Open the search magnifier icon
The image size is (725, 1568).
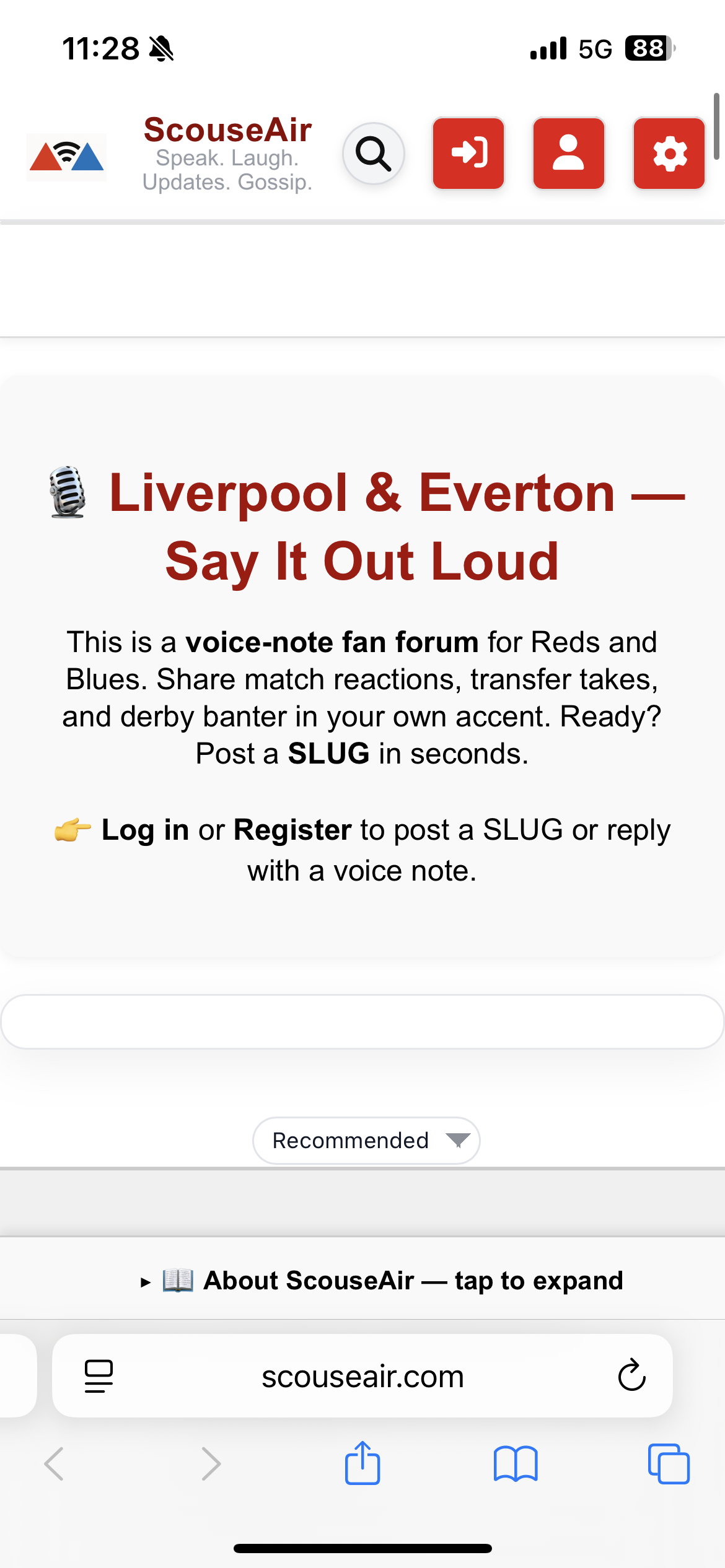point(373,154)
